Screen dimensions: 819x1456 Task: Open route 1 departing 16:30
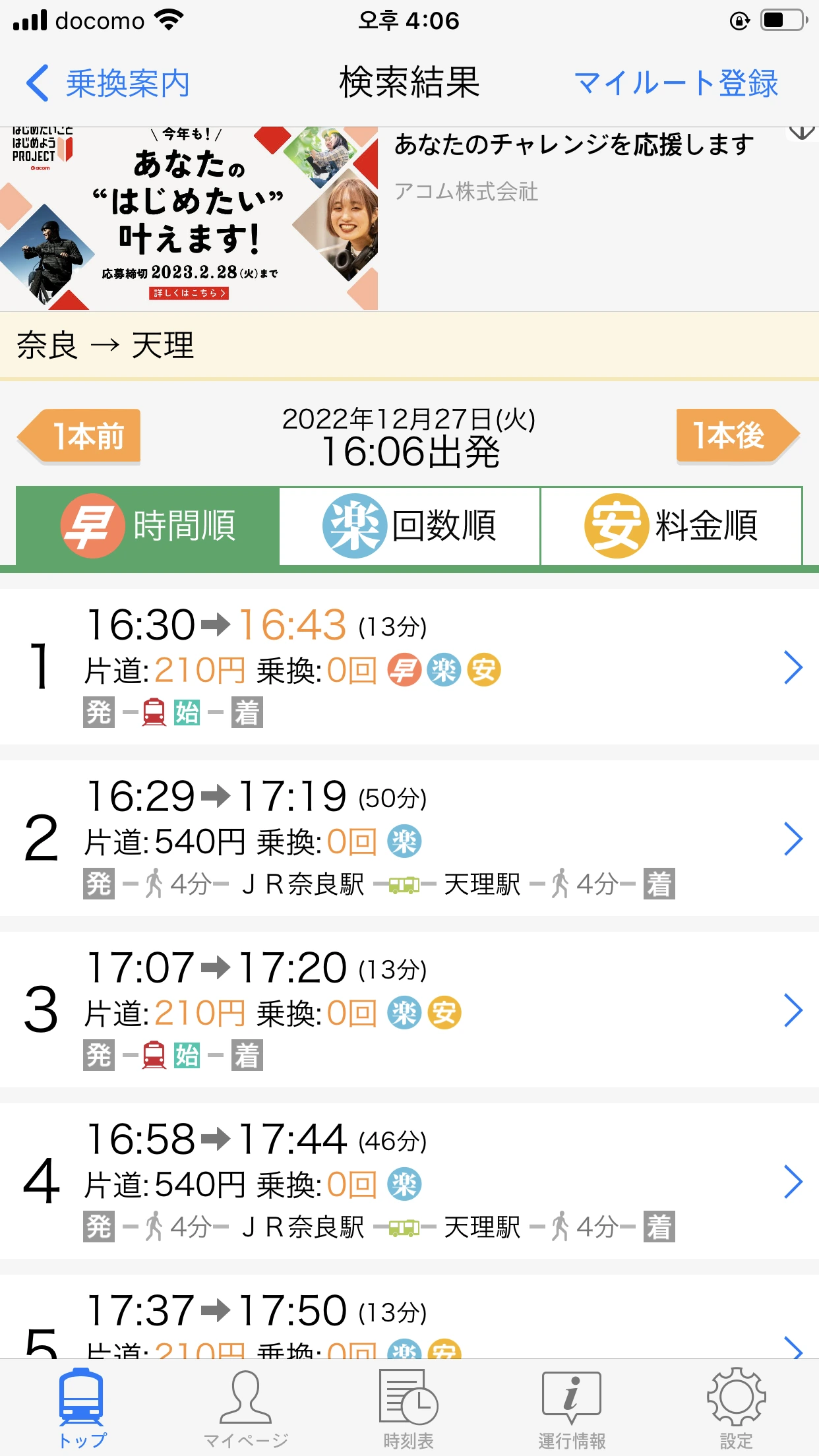409,667
